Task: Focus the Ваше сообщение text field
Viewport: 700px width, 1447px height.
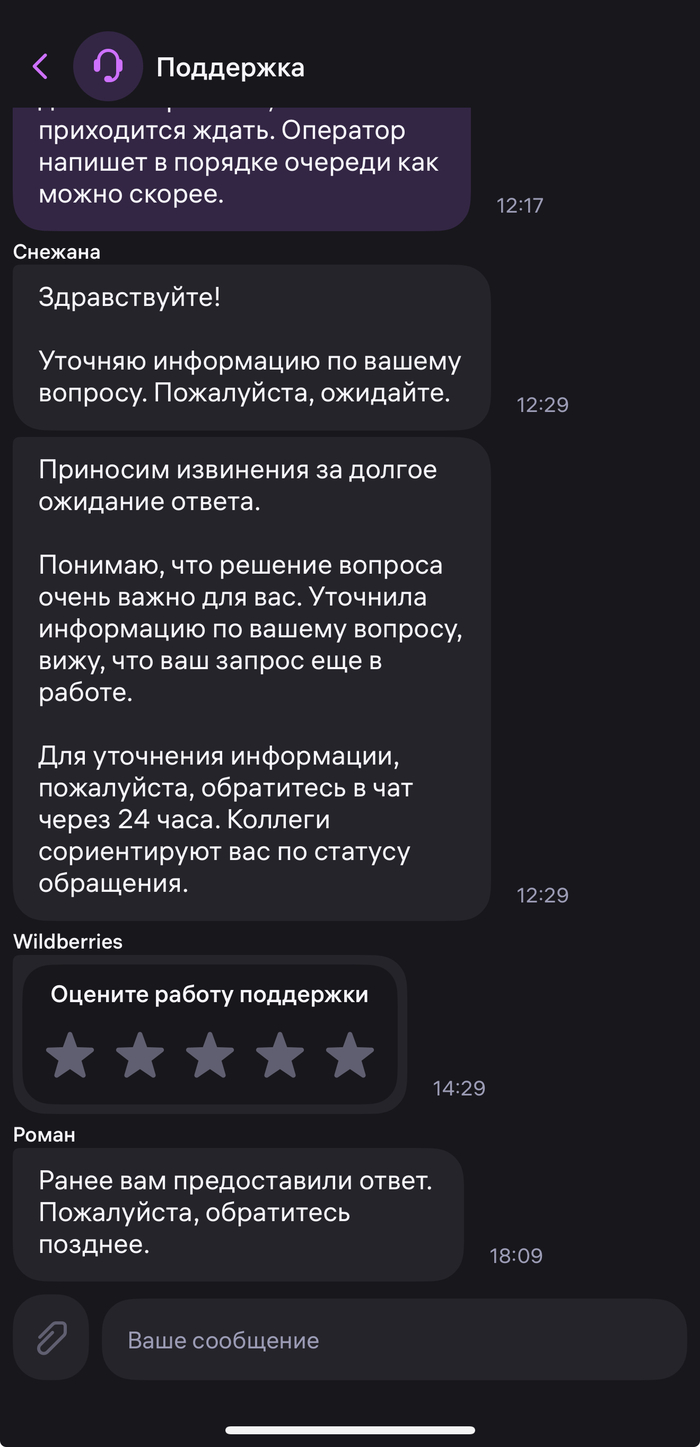Action: (394, 1340)
